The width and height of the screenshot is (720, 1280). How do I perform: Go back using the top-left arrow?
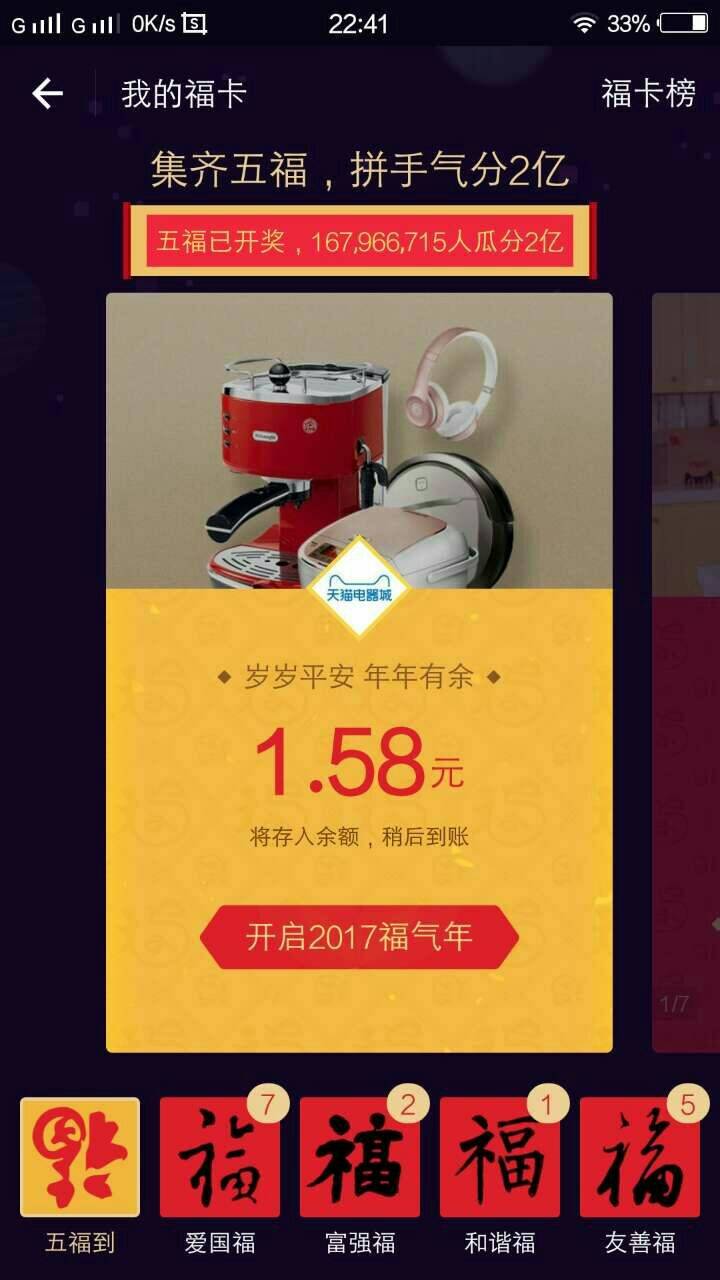[x=47, y=94]
